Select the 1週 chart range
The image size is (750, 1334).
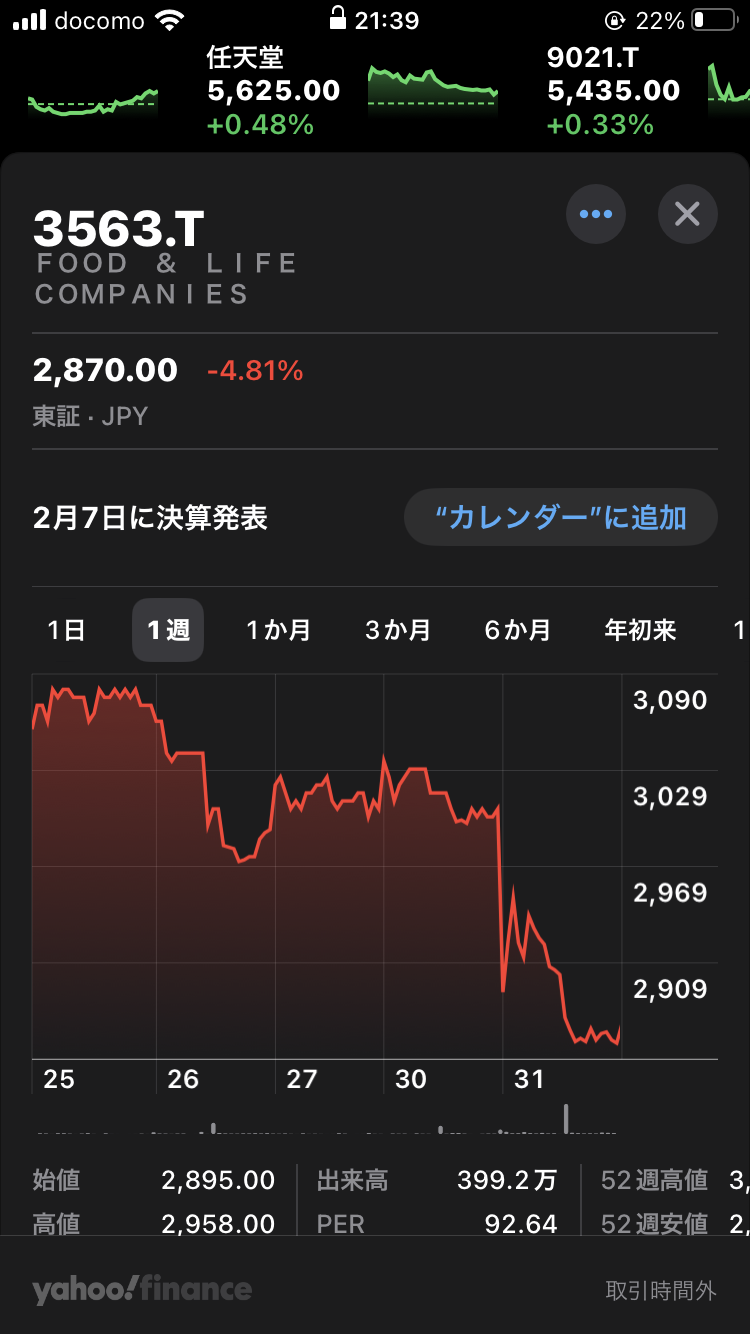pos(168,630)
